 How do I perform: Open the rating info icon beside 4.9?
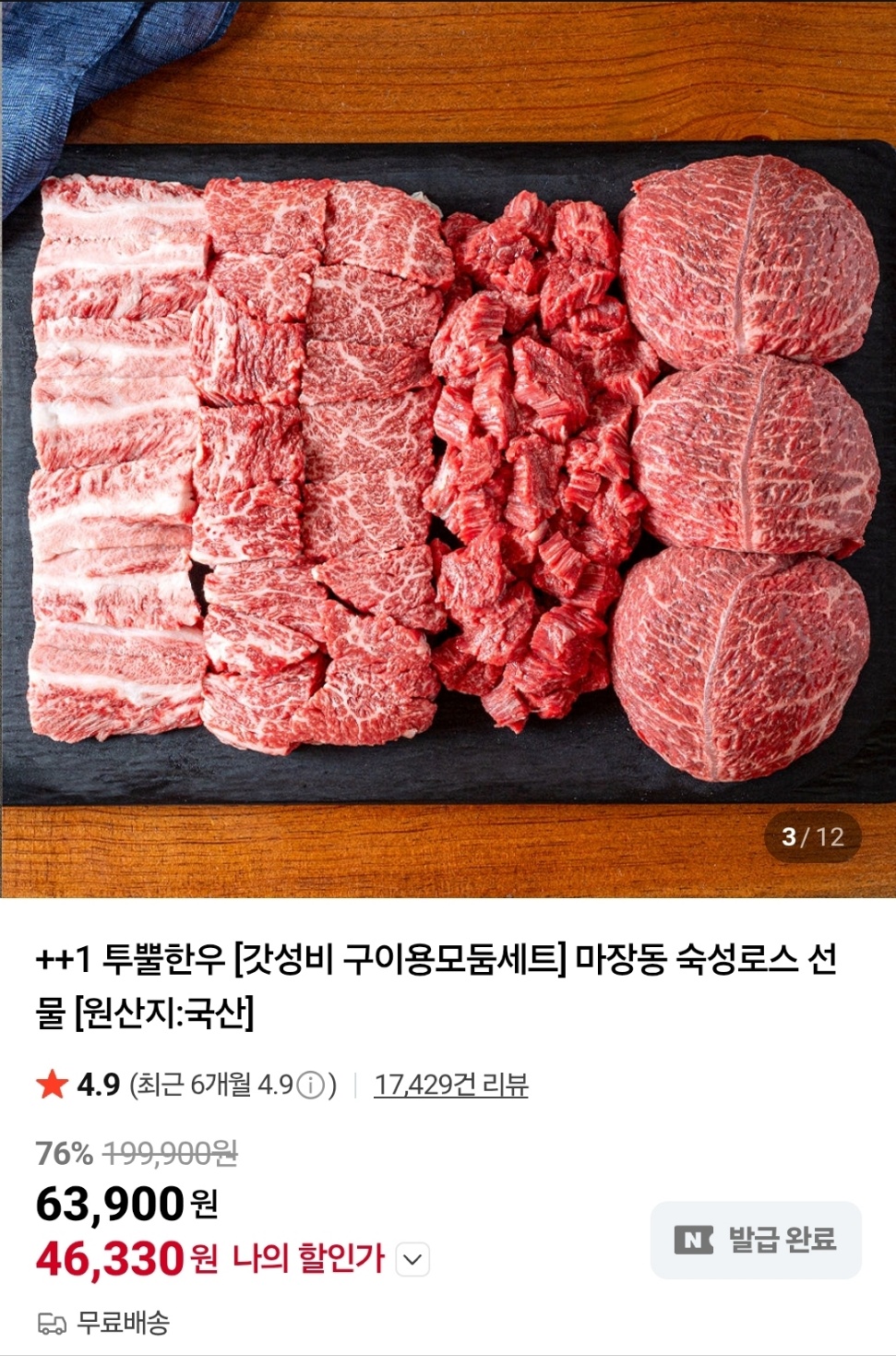pyautogui.click(x=311, y=1086)
